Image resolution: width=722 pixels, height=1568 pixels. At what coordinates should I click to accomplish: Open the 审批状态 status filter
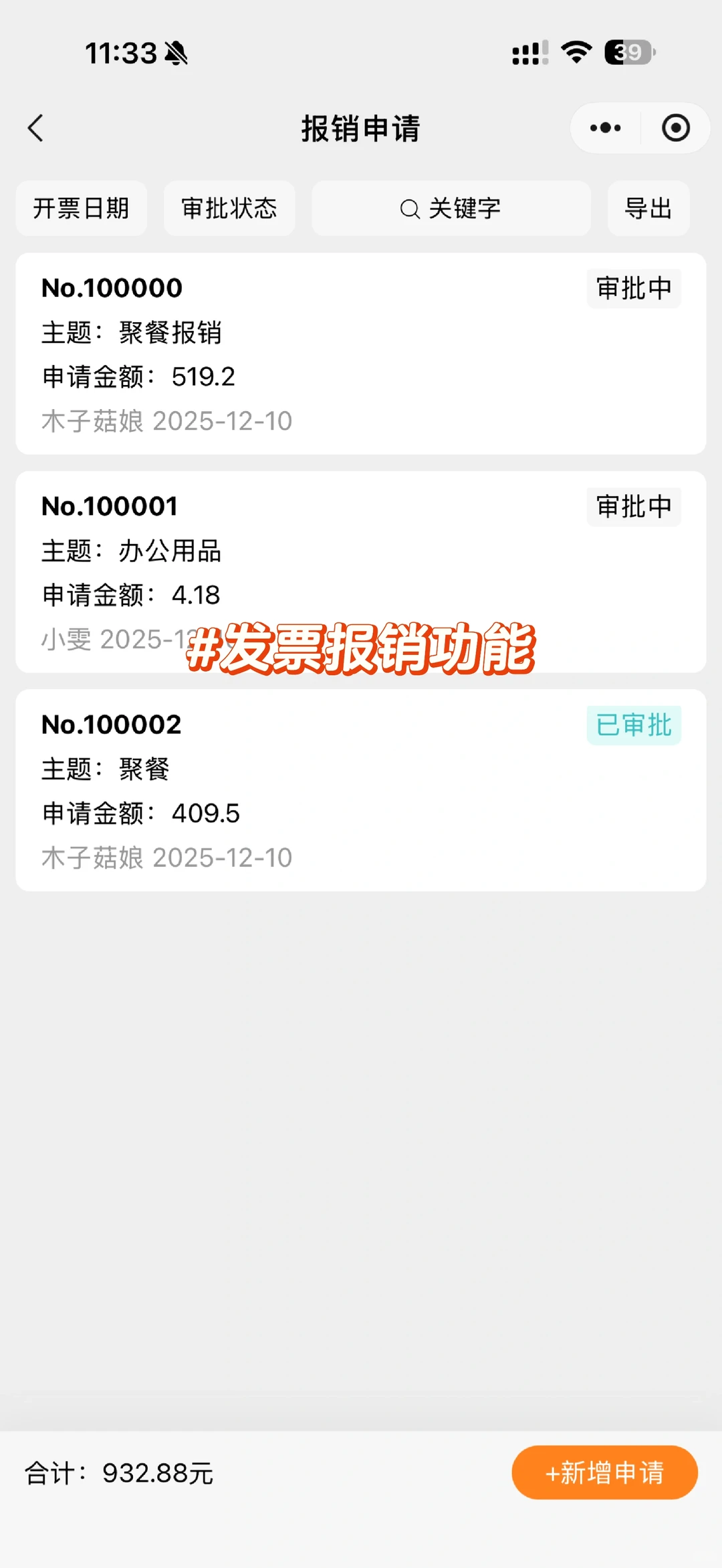229,208
